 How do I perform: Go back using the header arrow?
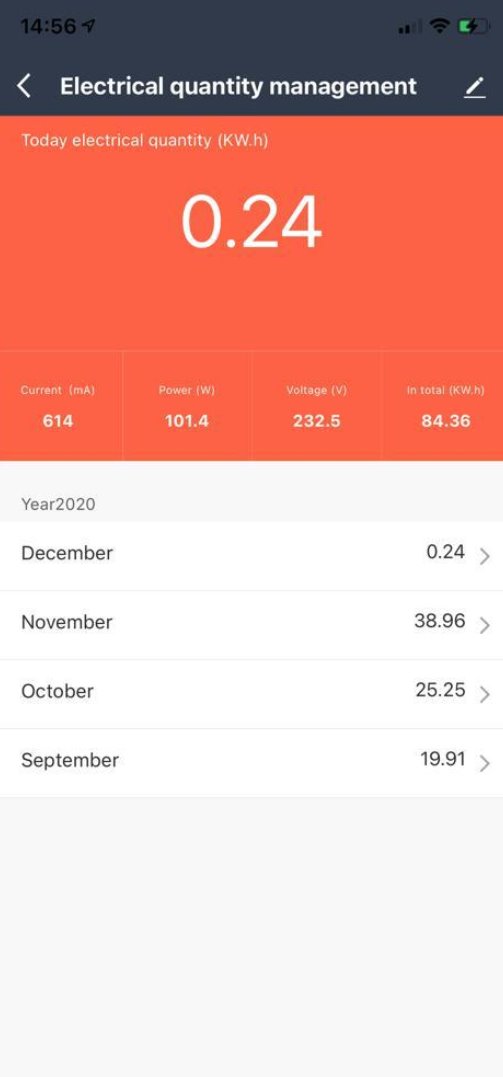pos(24,87)
